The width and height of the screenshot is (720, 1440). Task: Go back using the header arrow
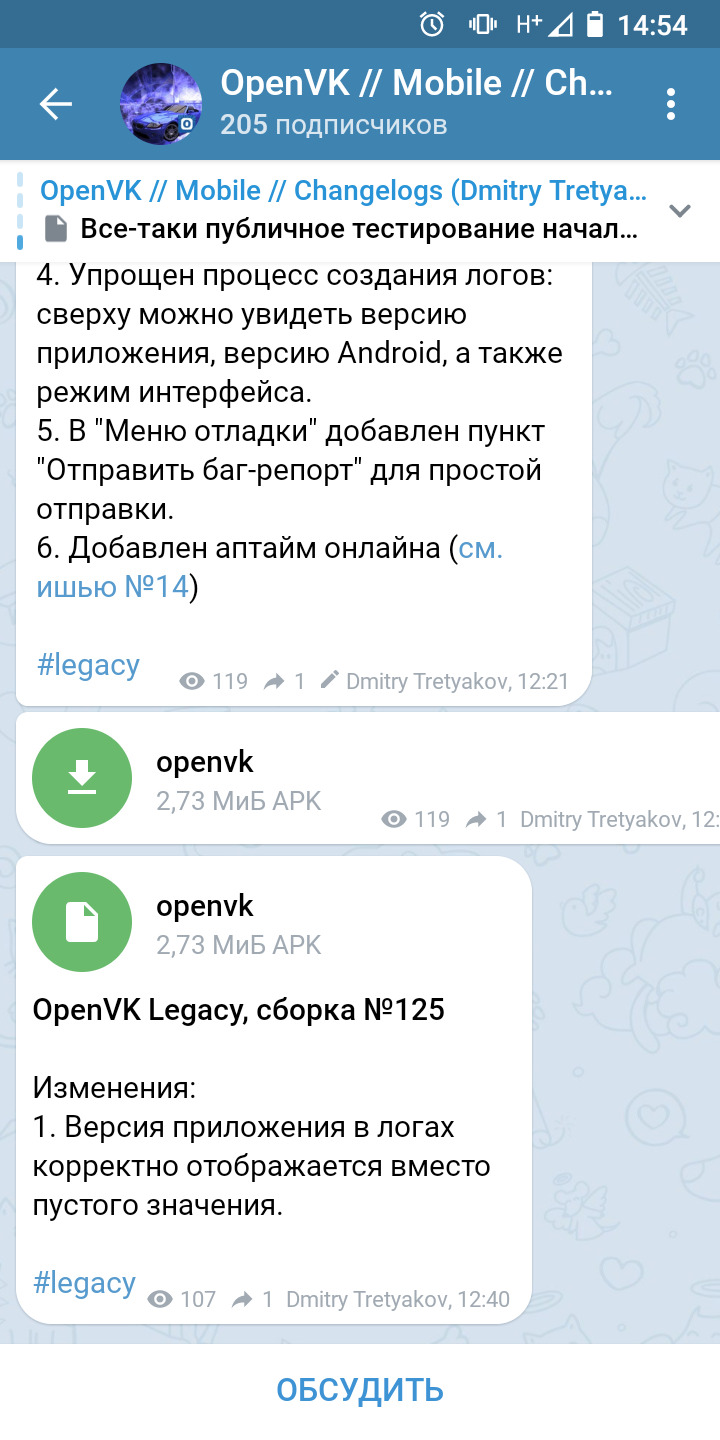pos(56,104)
